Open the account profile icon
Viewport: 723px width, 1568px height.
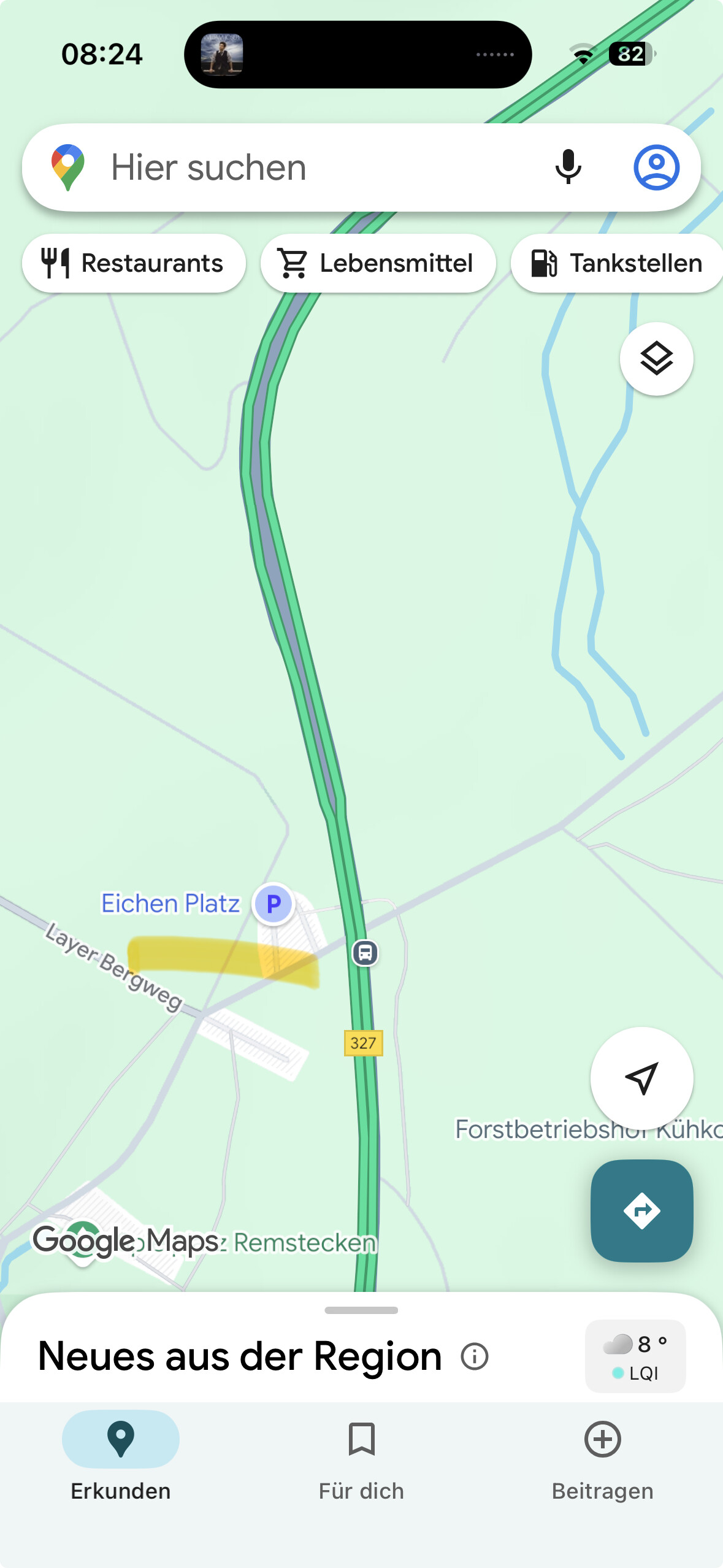656,167
